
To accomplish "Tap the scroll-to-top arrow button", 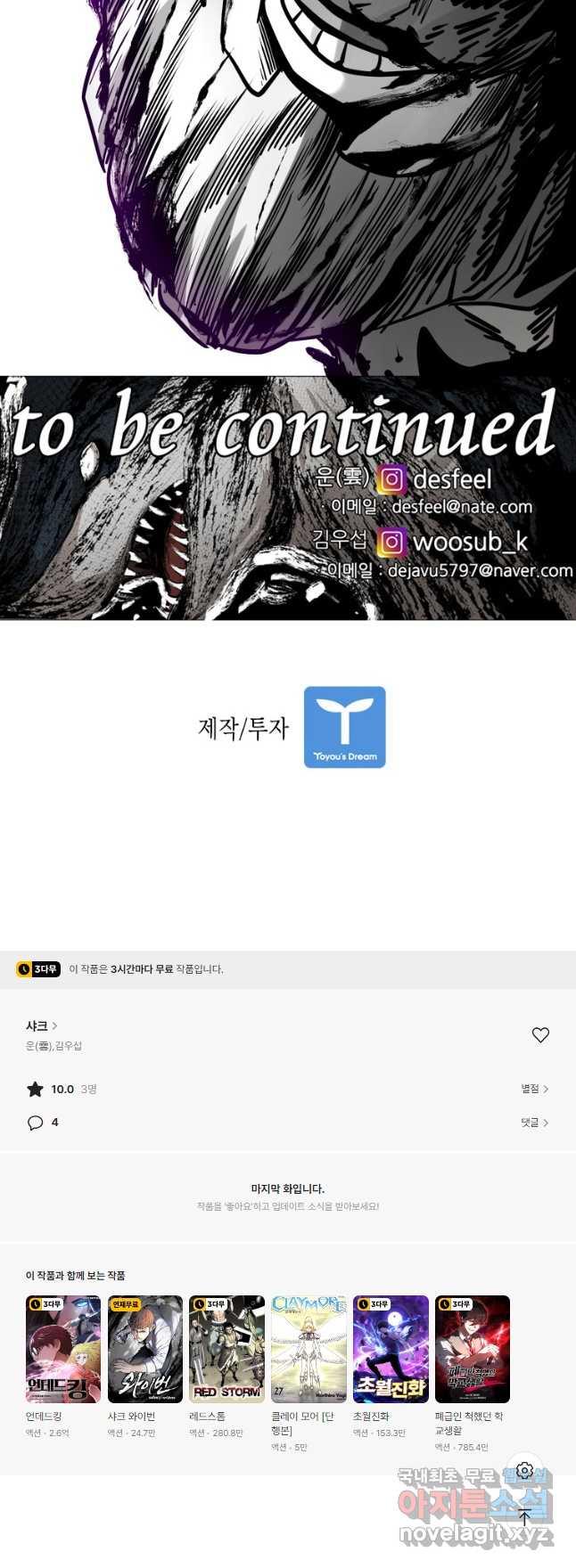I will 524,1517.
